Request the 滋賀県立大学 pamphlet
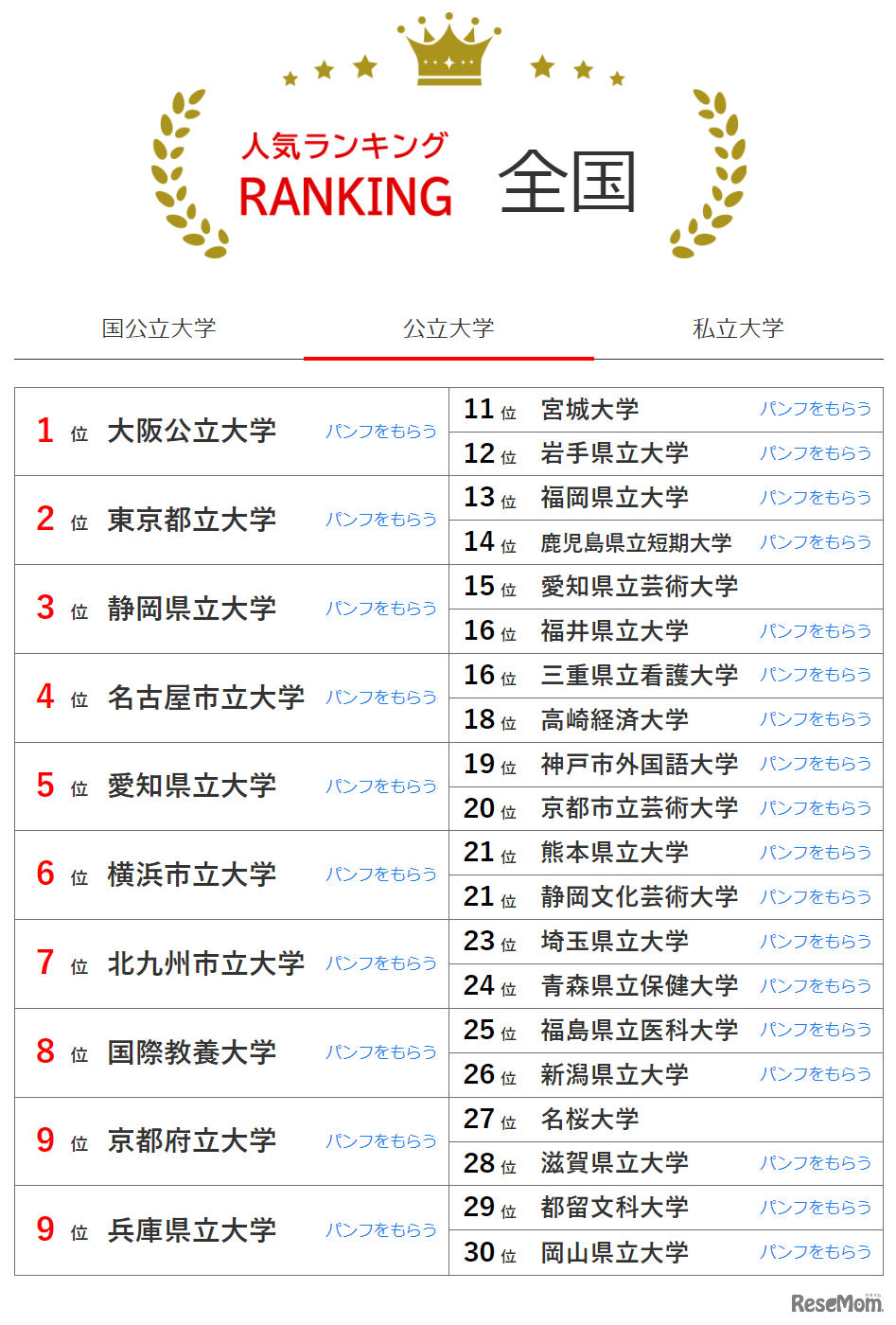Viewport: 896px width, 1325px height. [816, 1163]
